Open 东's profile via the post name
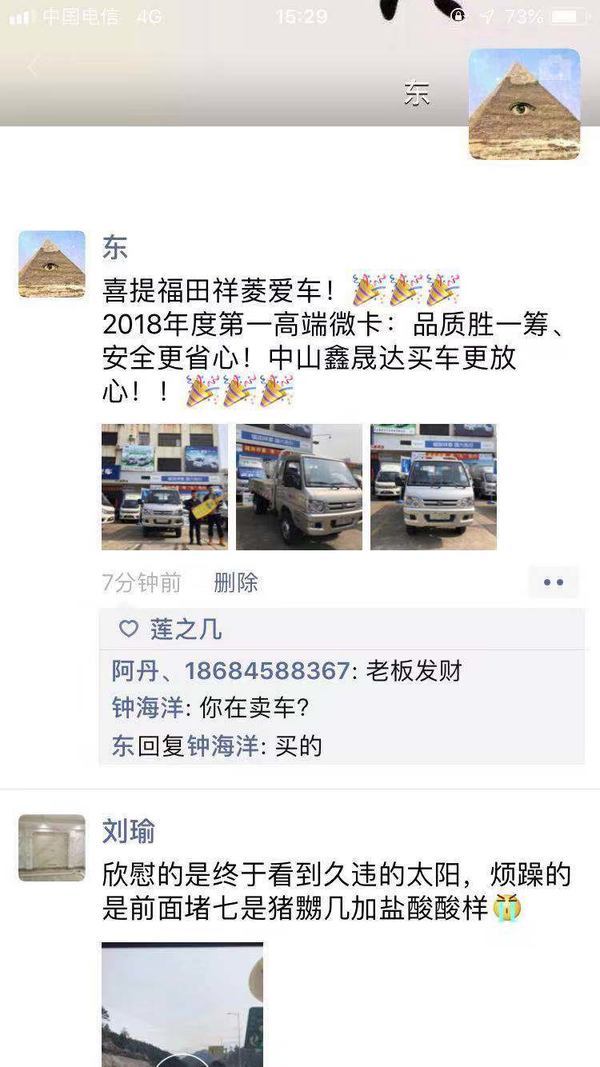Viewport: 600px width, 1067px height. click(115, 247)
